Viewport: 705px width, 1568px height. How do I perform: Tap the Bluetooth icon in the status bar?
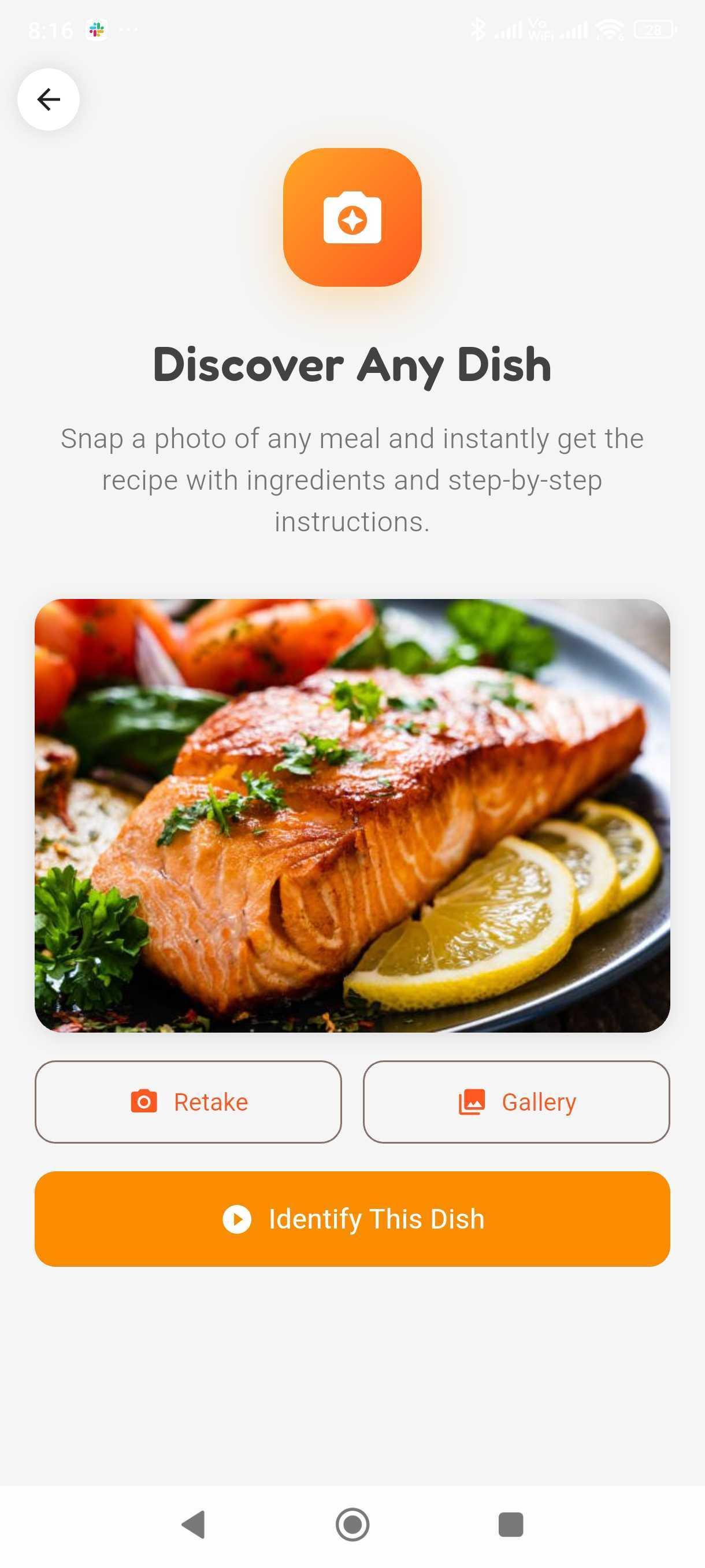480,29
